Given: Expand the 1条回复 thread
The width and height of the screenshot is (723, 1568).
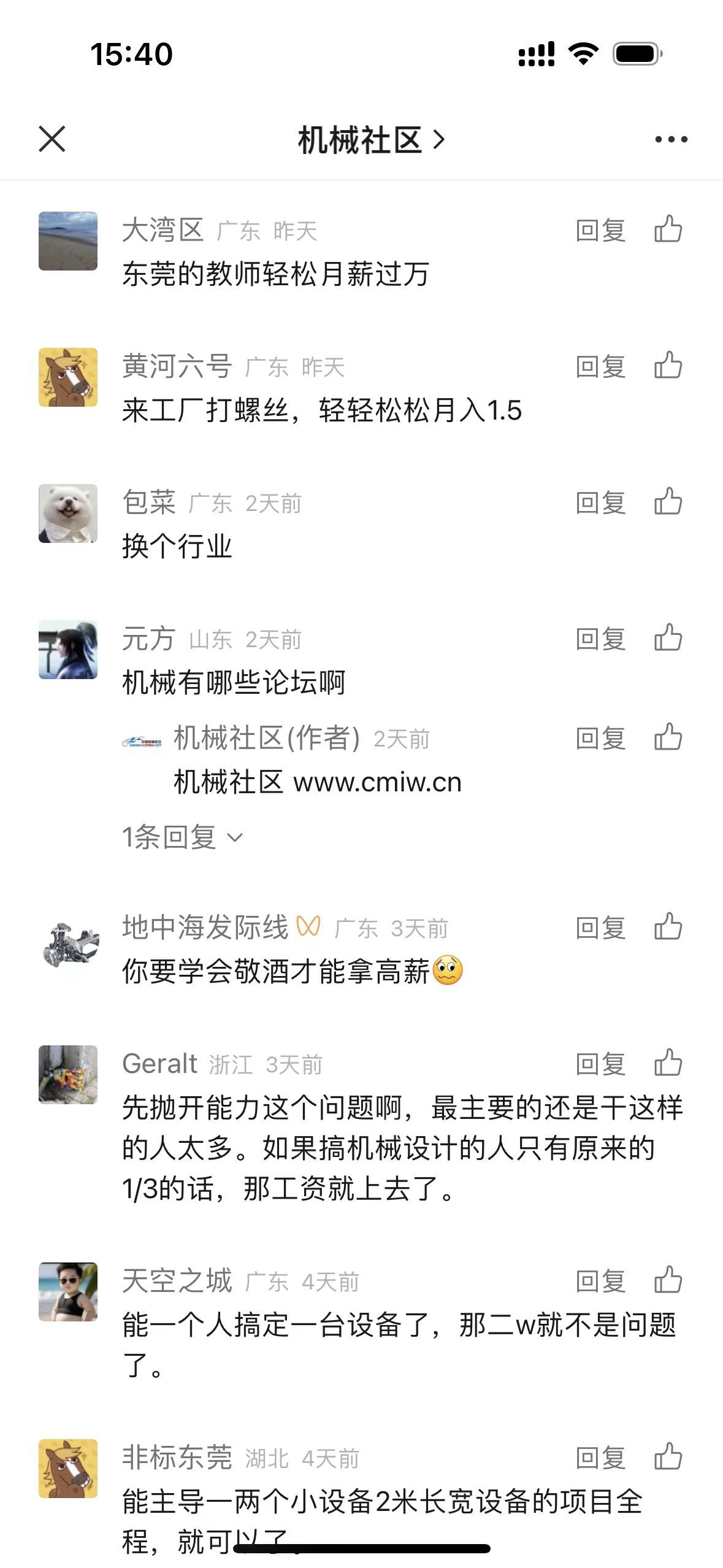Looking at the screenshot, I should [182, 837].
